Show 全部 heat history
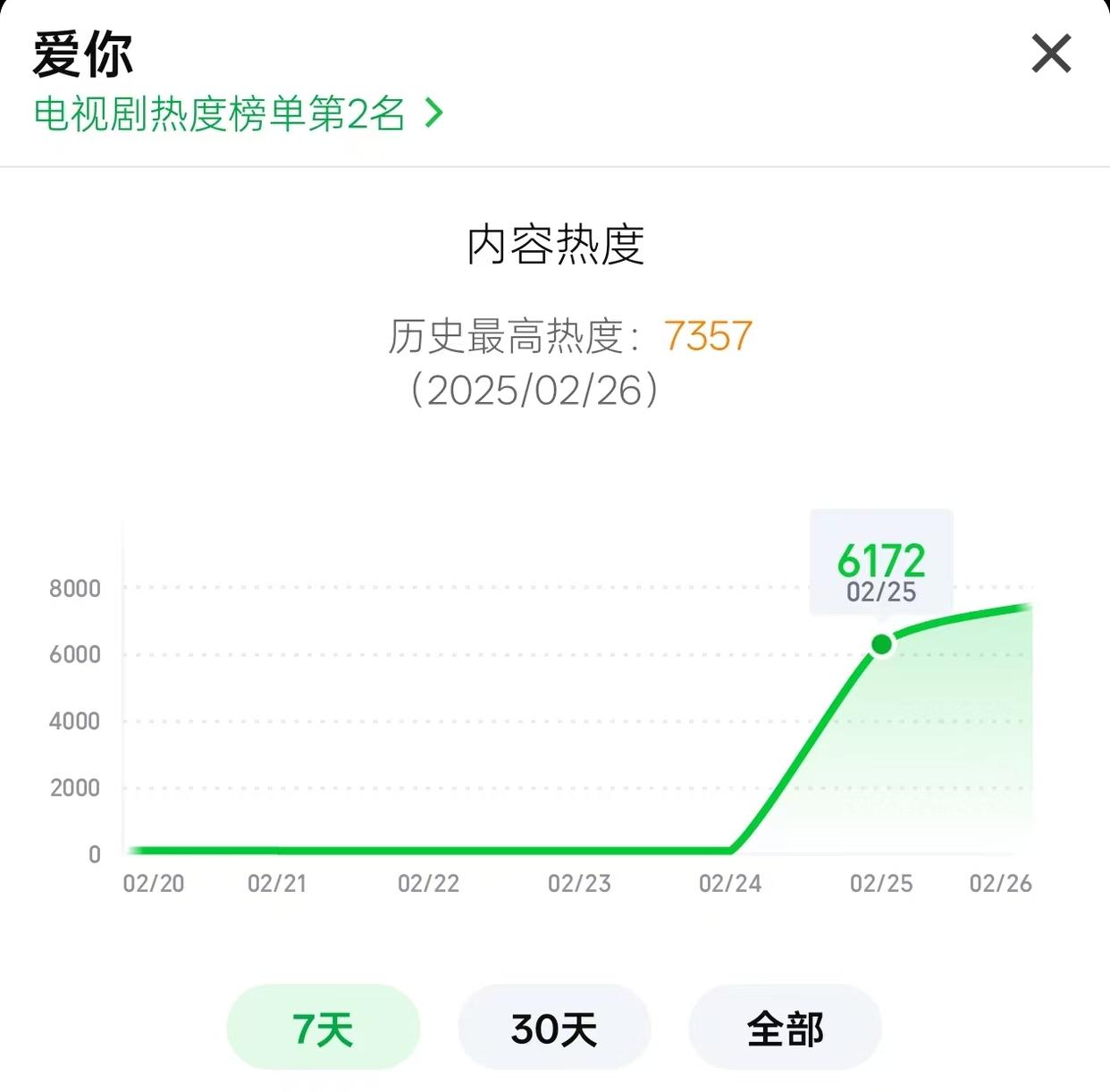Viewport: 1110px width, 1092px height. click(x=785, y=1028)
